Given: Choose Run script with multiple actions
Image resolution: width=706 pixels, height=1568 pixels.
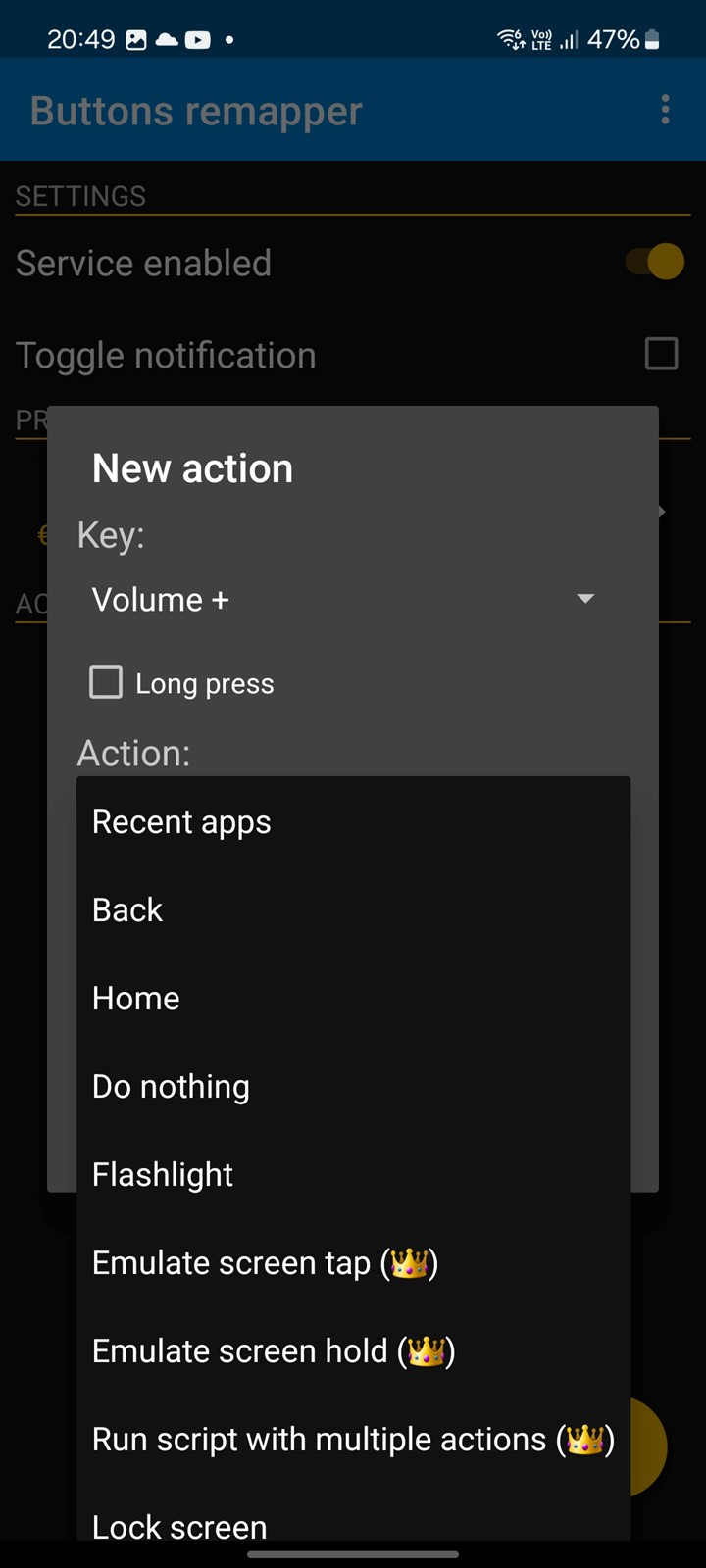Looking at the screenshot, I should pos(353,1439).
